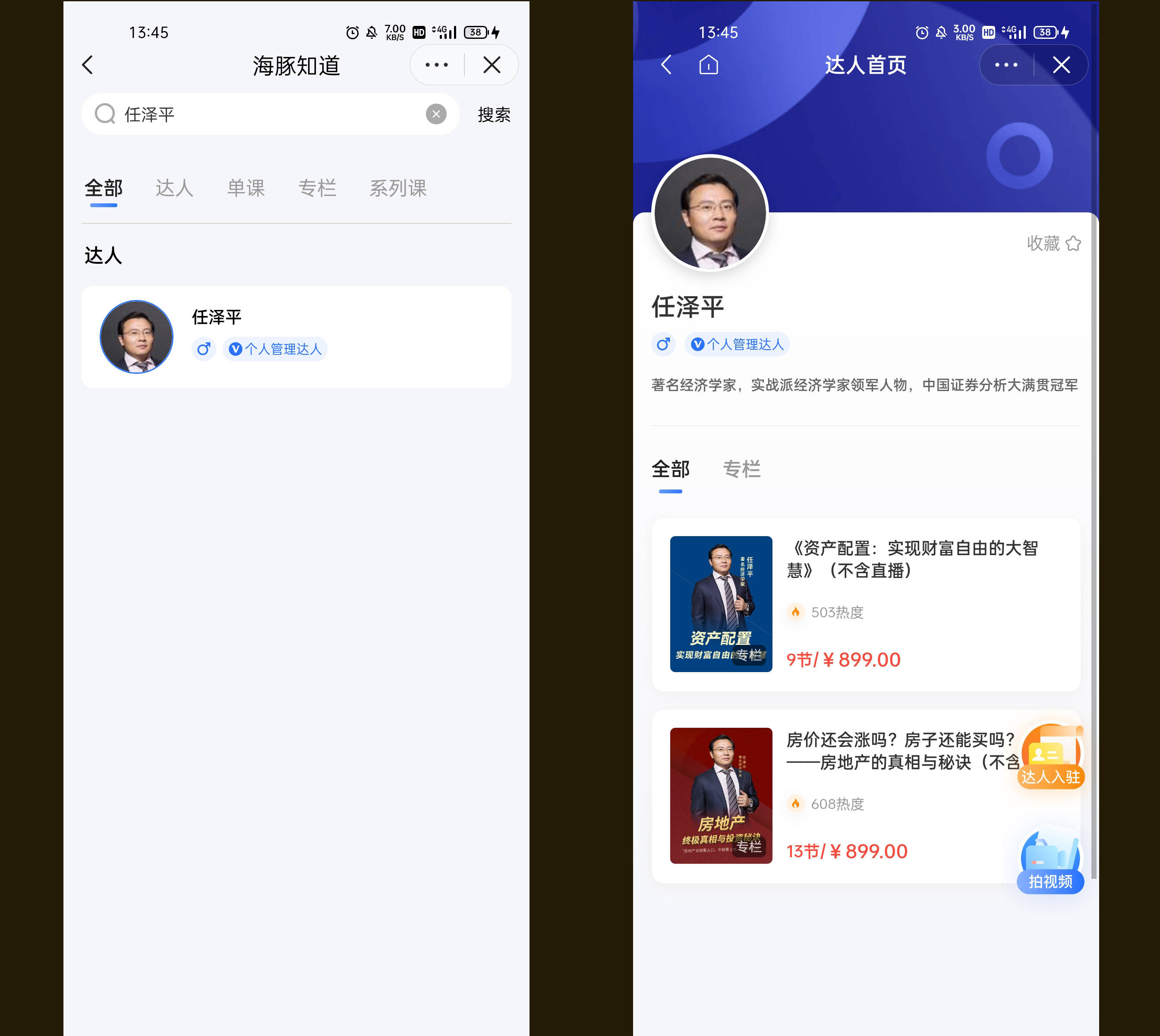
Task: Open the 任泽平 expert result card
Action: point(296,336)
